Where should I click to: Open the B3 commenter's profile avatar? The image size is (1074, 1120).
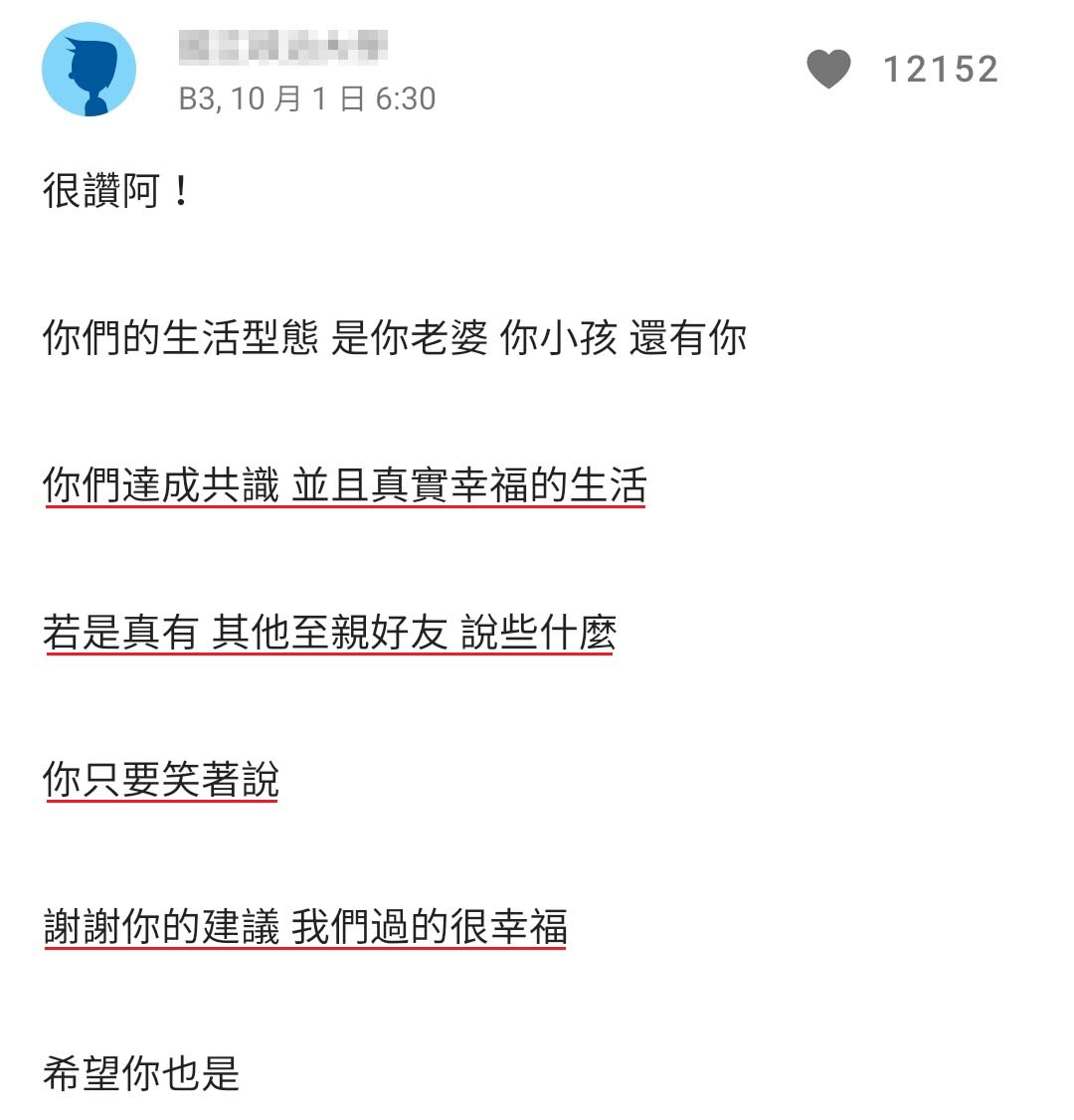point(89,70)
